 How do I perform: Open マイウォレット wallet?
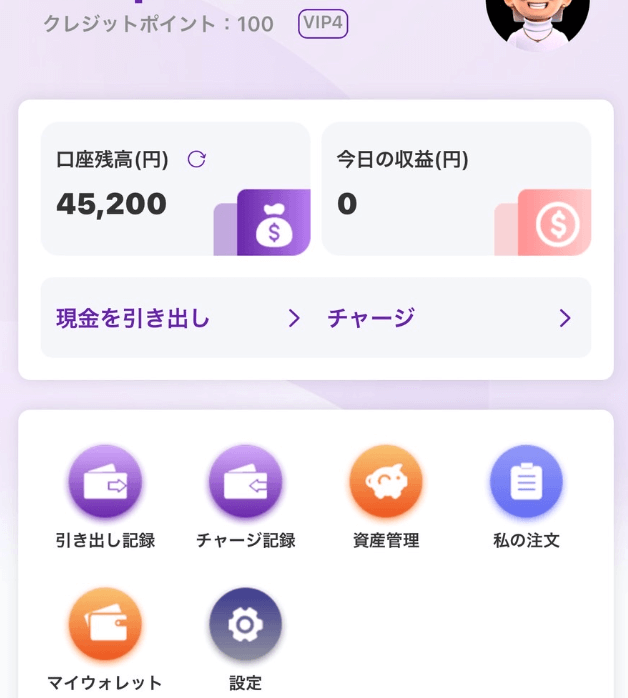(105, 626)
